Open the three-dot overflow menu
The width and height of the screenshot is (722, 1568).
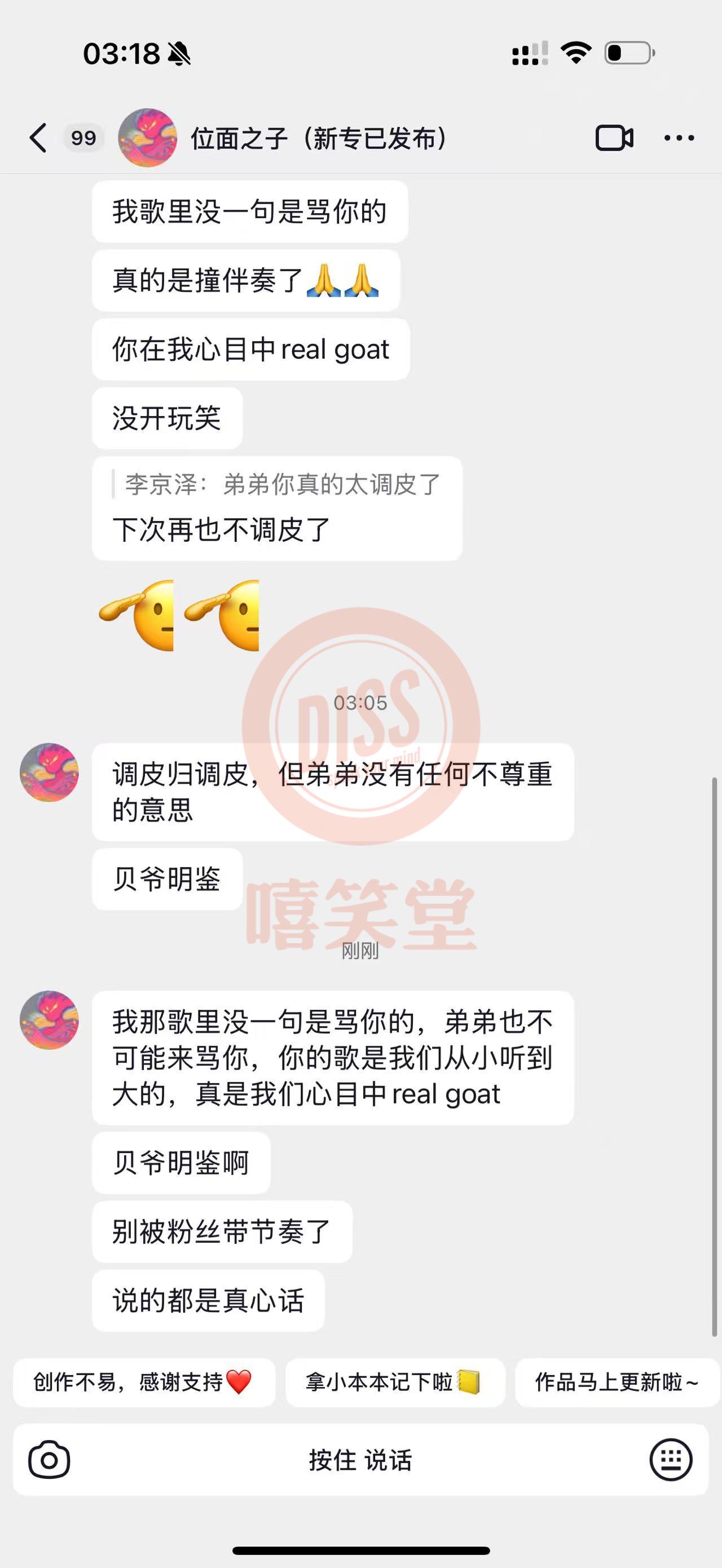(x=679, y=138)
